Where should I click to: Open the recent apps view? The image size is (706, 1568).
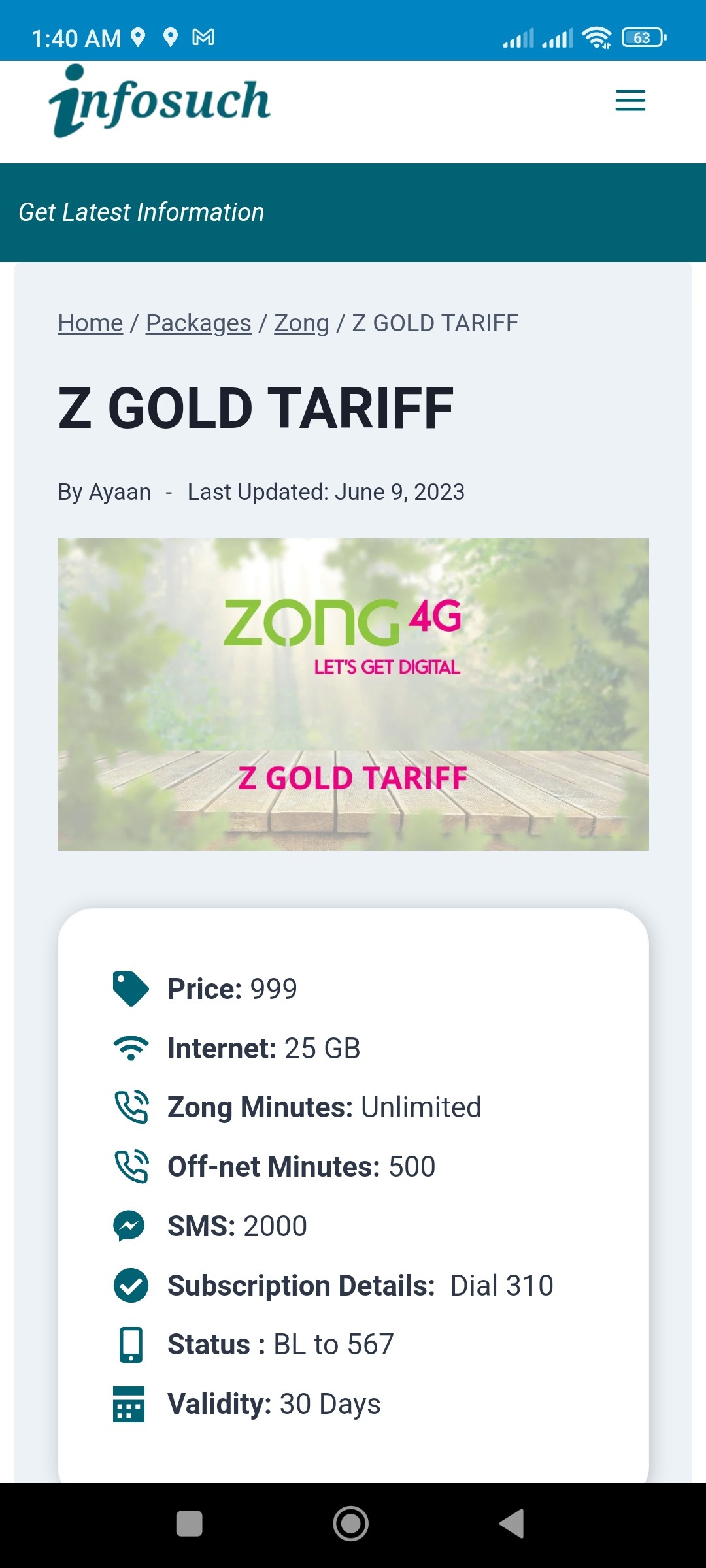click(x=190, y=1524)
